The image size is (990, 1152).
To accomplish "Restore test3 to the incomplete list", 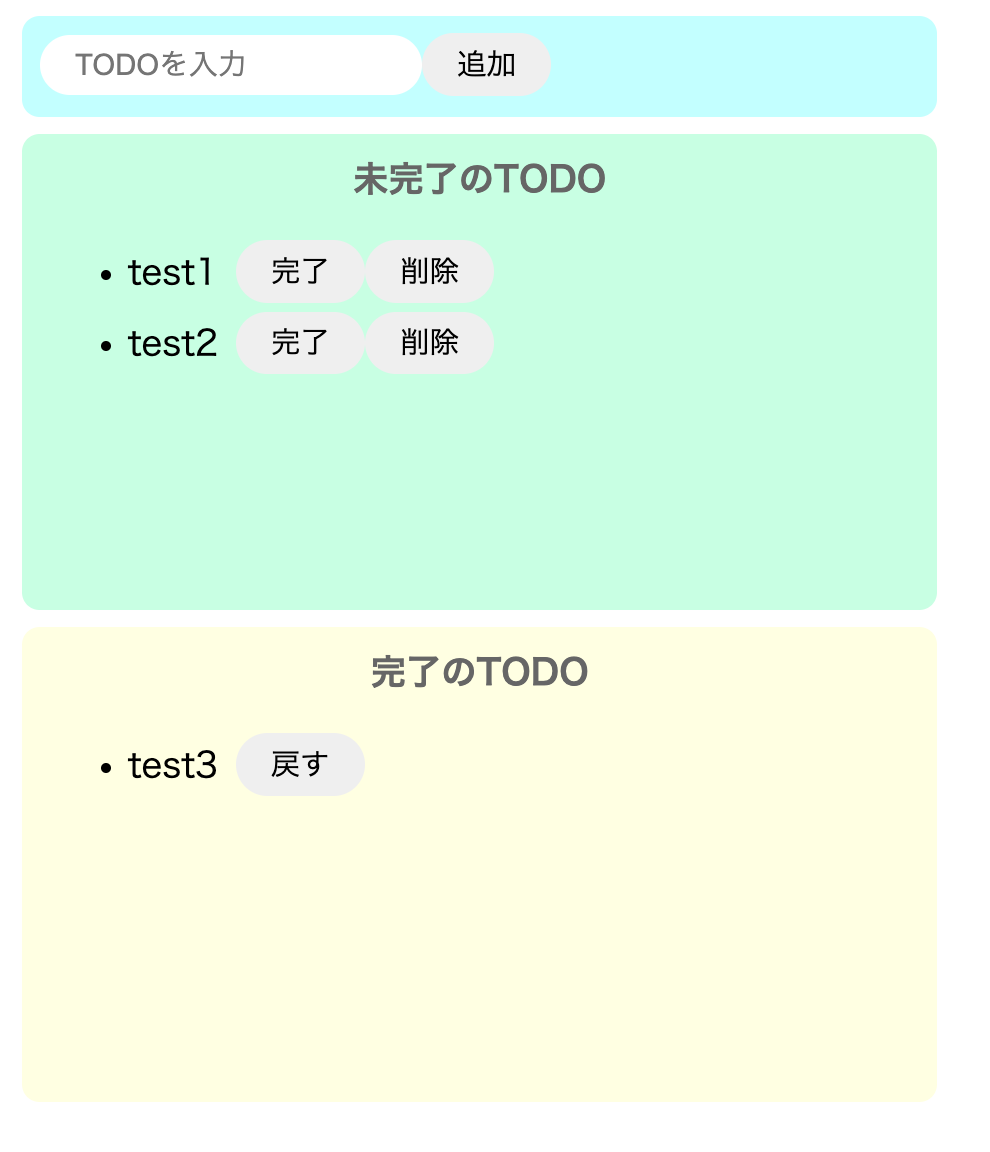I will [x=300, y=764].
